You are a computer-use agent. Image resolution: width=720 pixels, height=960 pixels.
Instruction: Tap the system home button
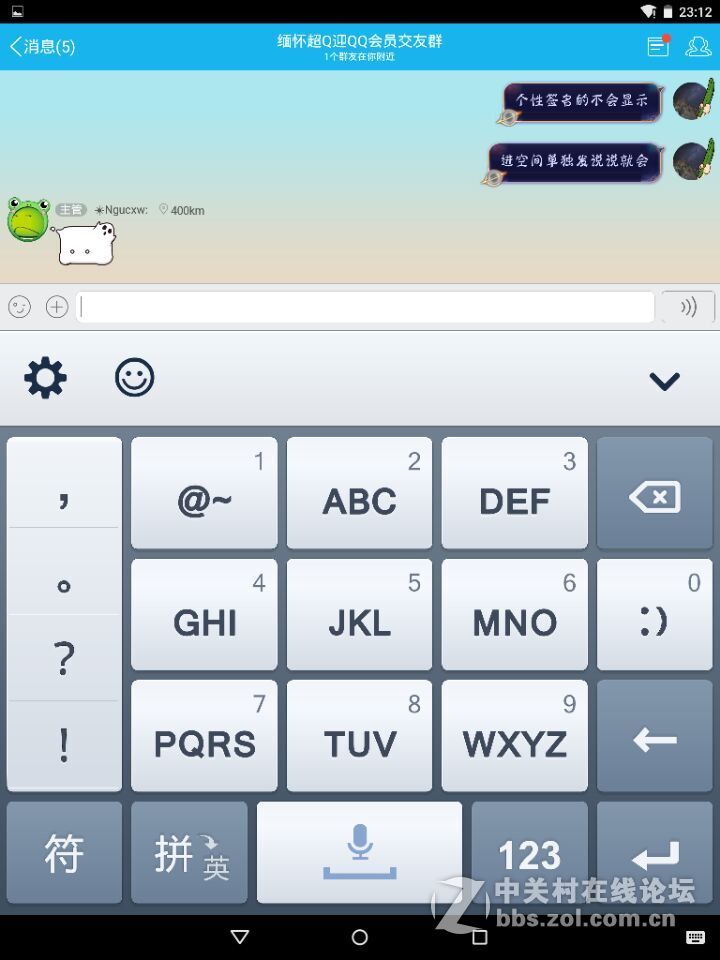pos(359,937)
